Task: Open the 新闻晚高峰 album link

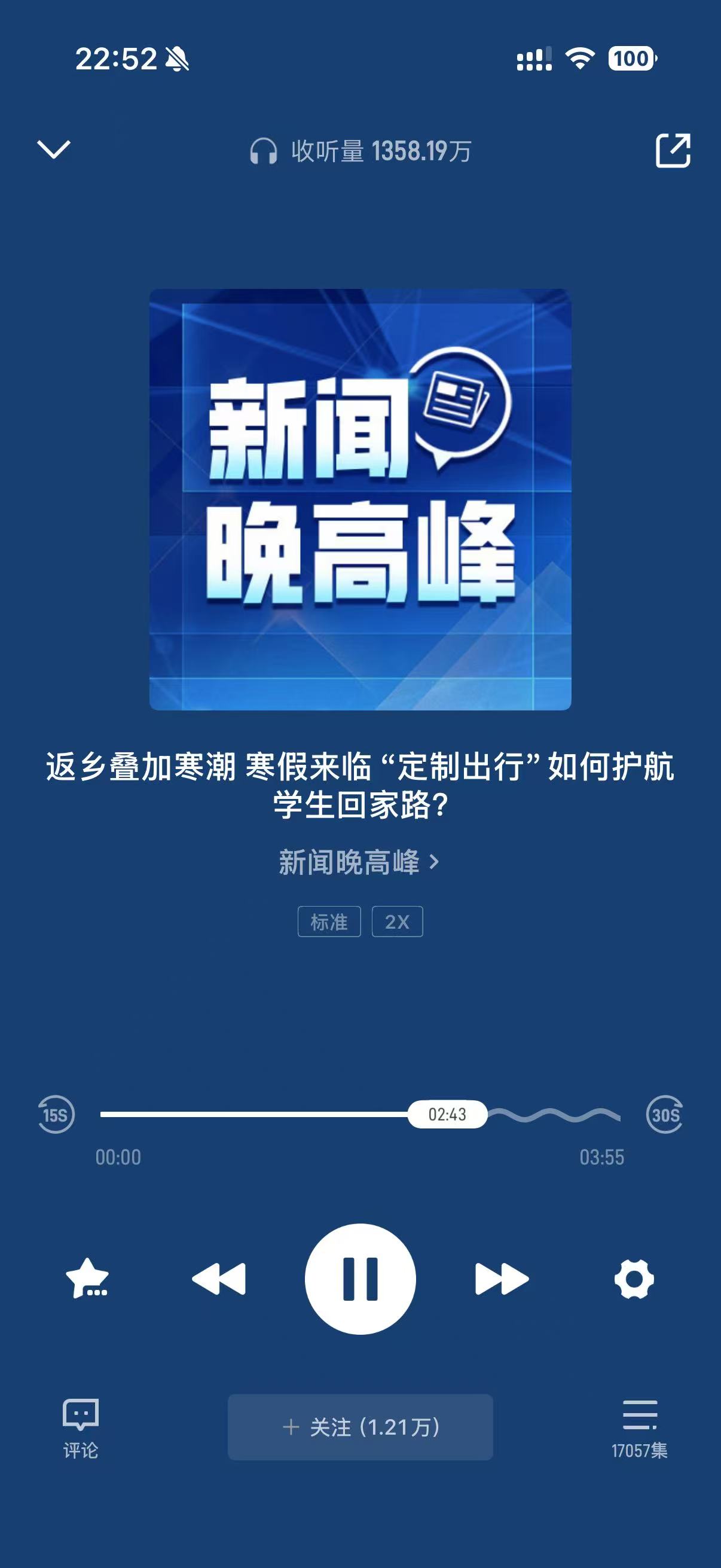Action: (359, 862)
